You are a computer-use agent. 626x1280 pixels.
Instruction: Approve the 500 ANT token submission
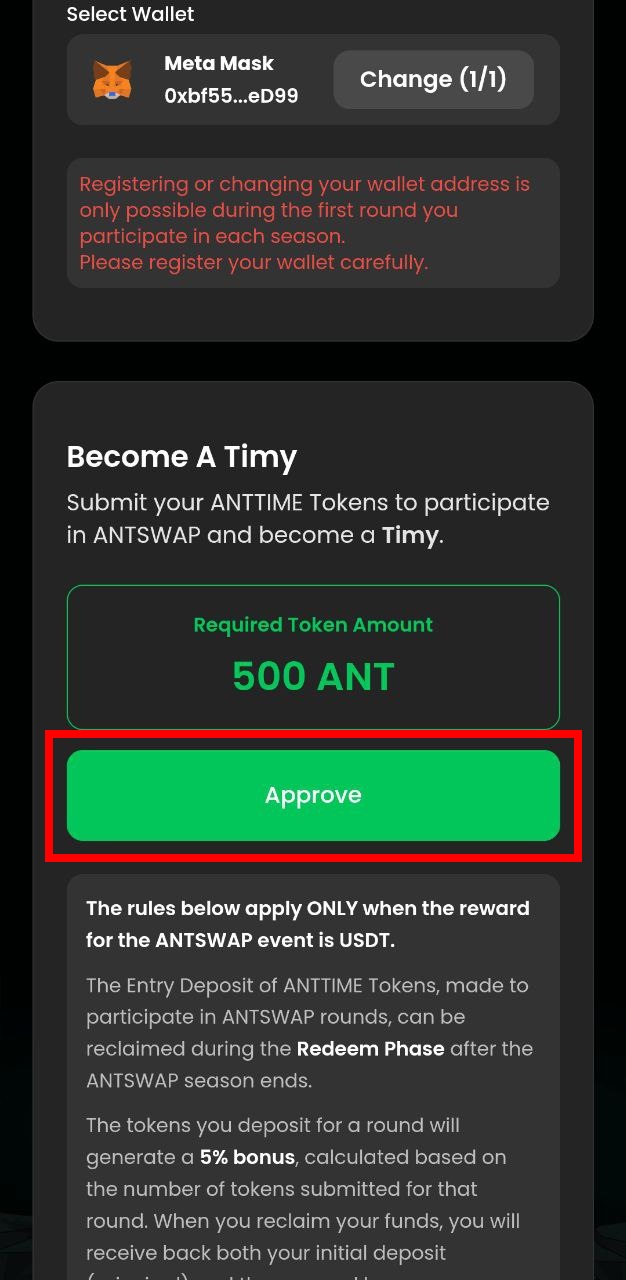313,795
